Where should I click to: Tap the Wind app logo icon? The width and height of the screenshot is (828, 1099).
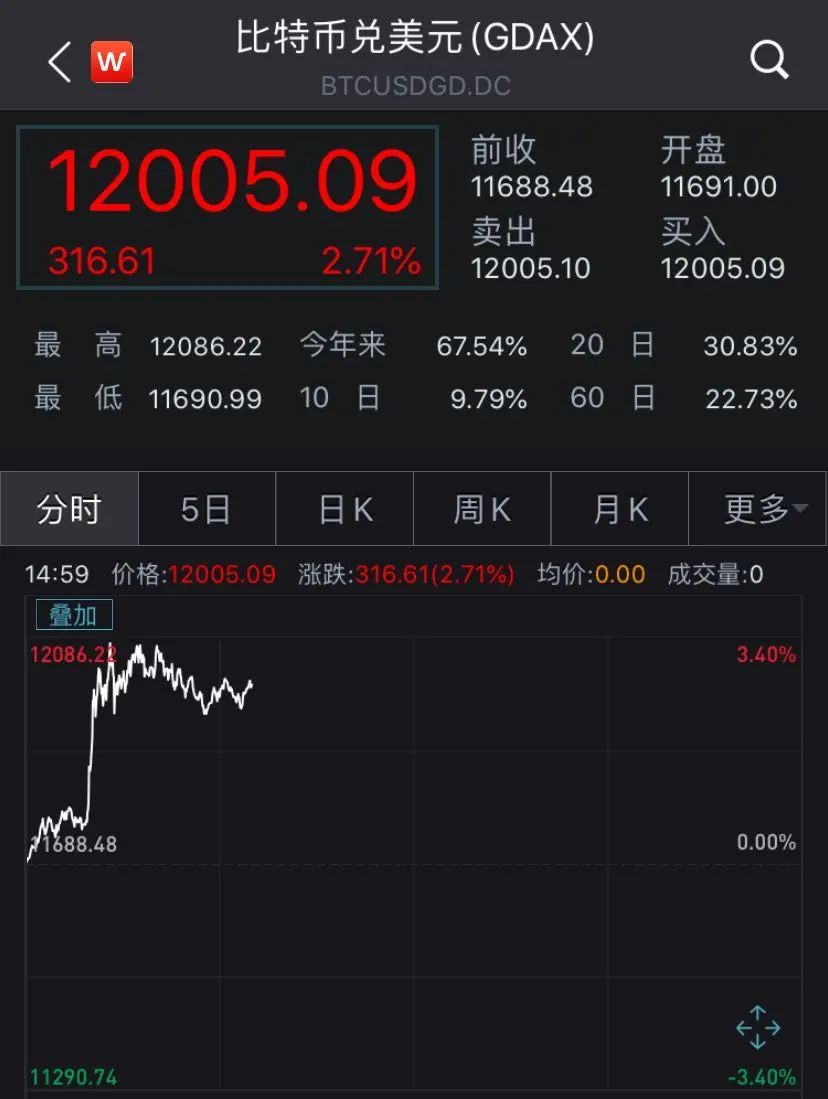click(112, 60)
